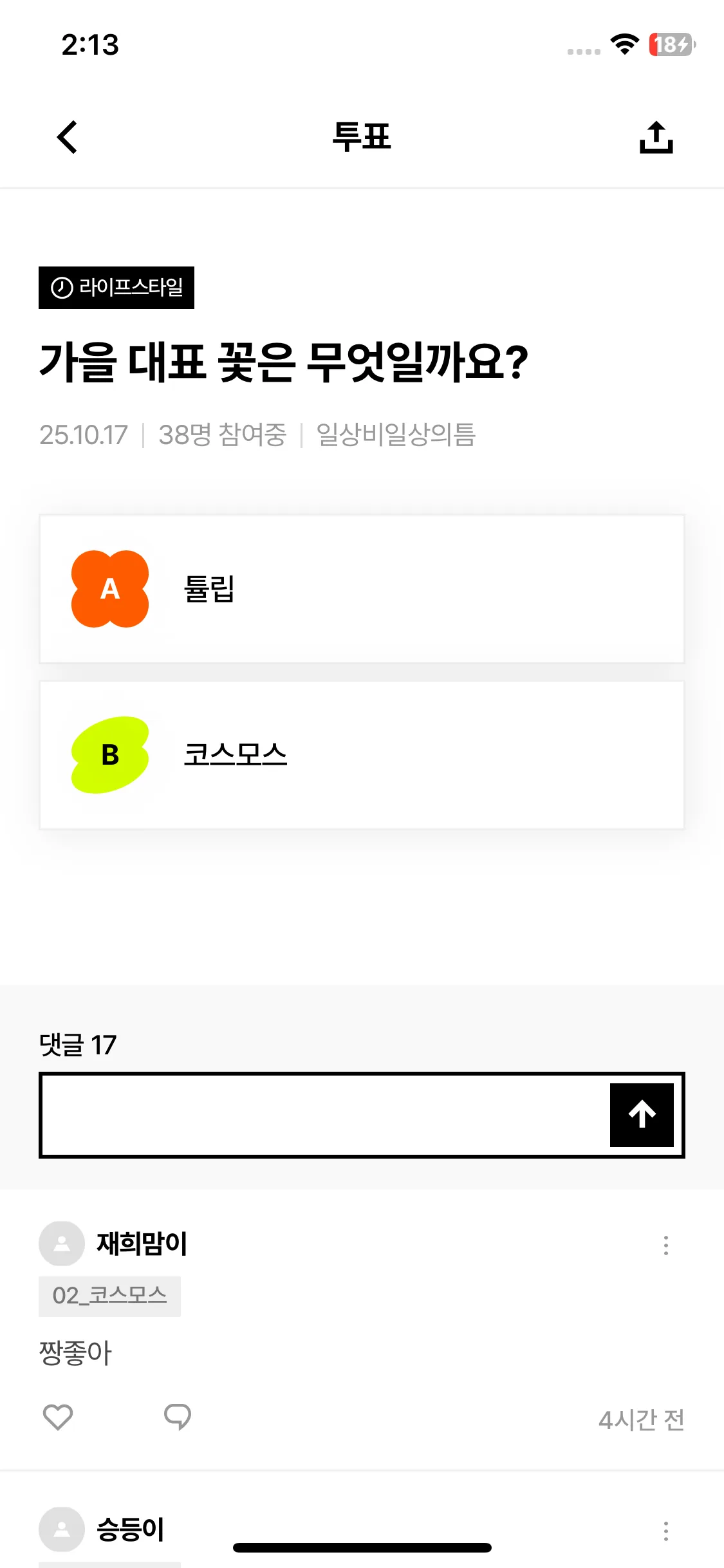
Task: Open the 라이프스타일 category tag
Action: coord(116,288)
